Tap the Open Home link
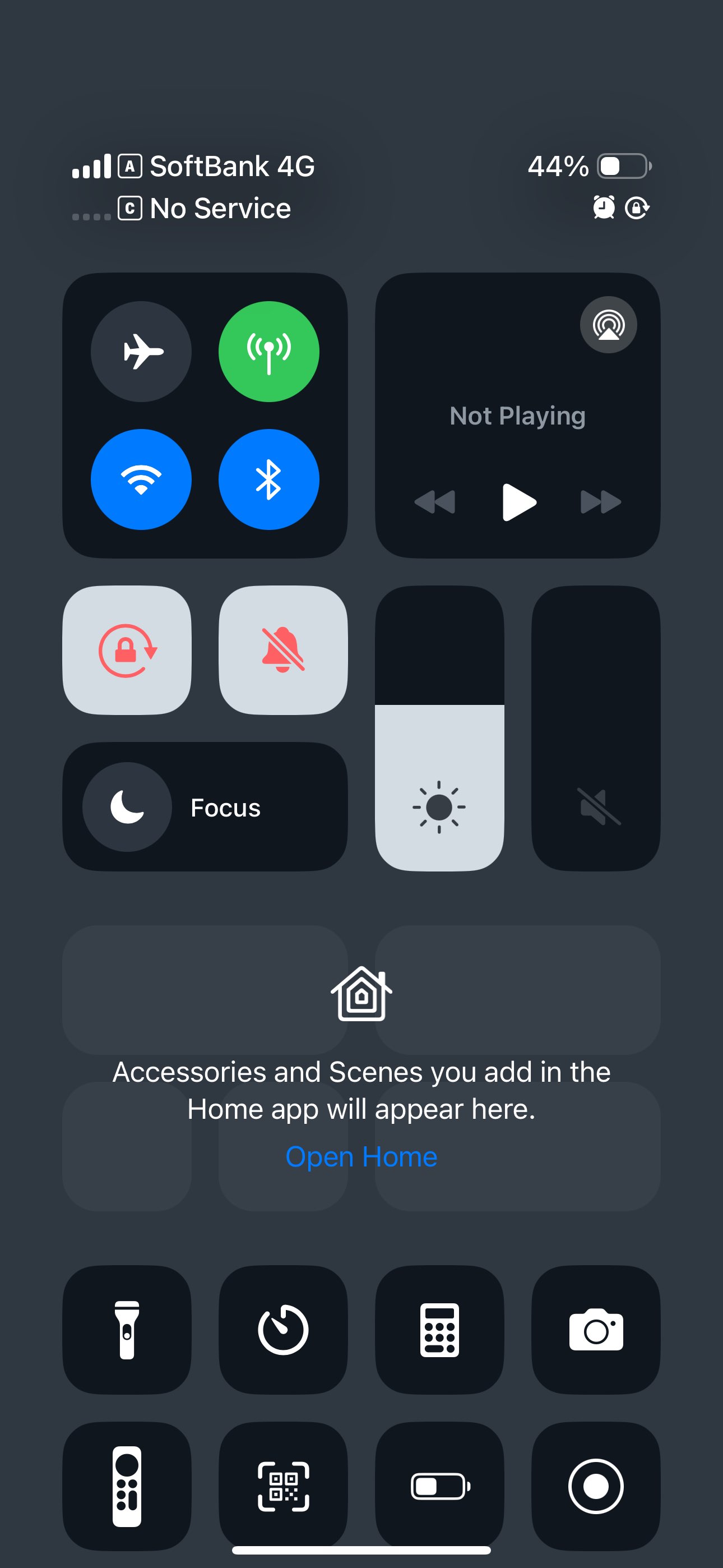Image resolution: width=723 pixels, height=1568 pixels. click(361, 1156)
